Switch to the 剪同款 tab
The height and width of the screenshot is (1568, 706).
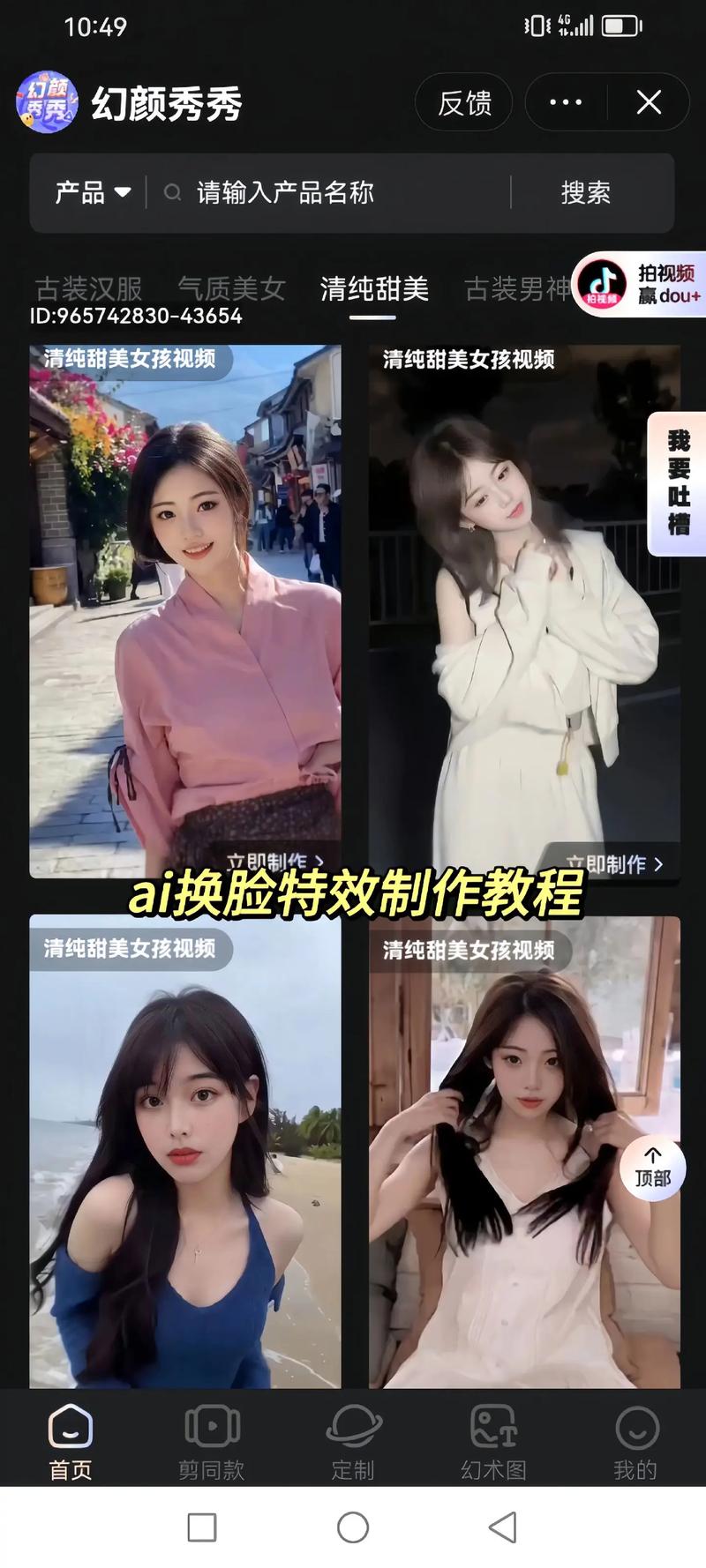pyautogui.click(x=212, y=1439)
